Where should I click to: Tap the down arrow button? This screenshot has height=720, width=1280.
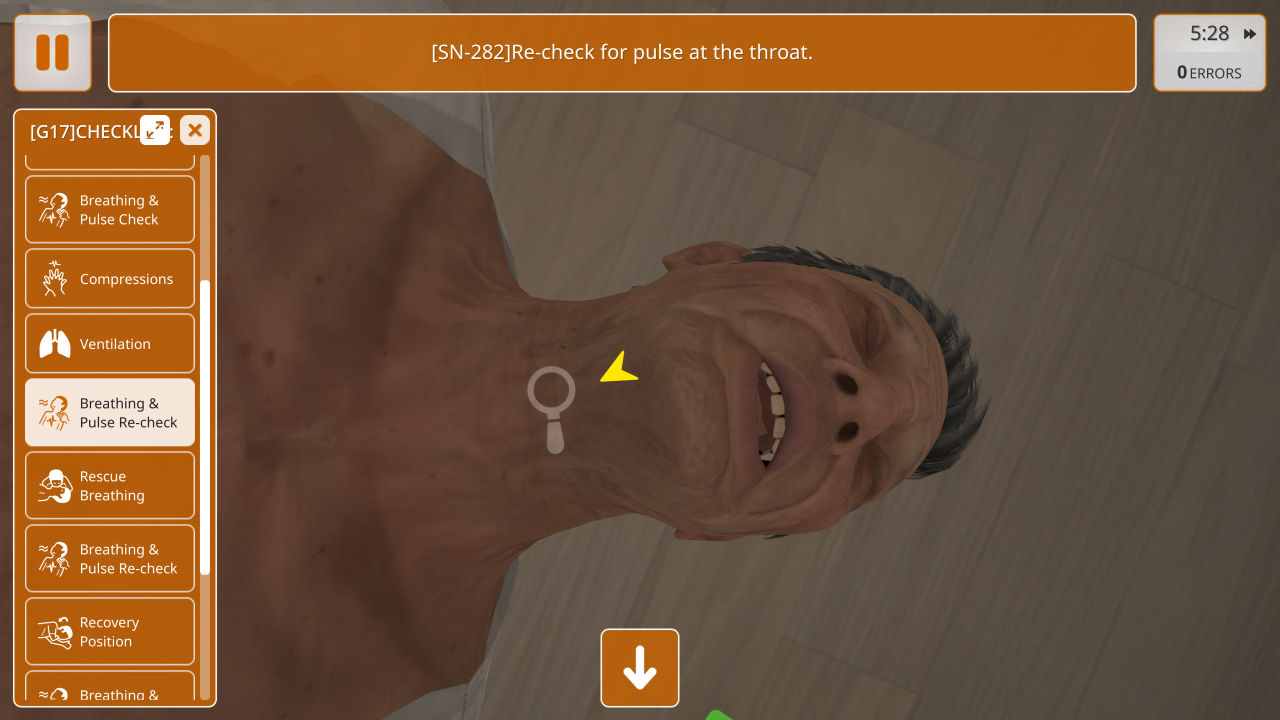[x=640, y=668]
